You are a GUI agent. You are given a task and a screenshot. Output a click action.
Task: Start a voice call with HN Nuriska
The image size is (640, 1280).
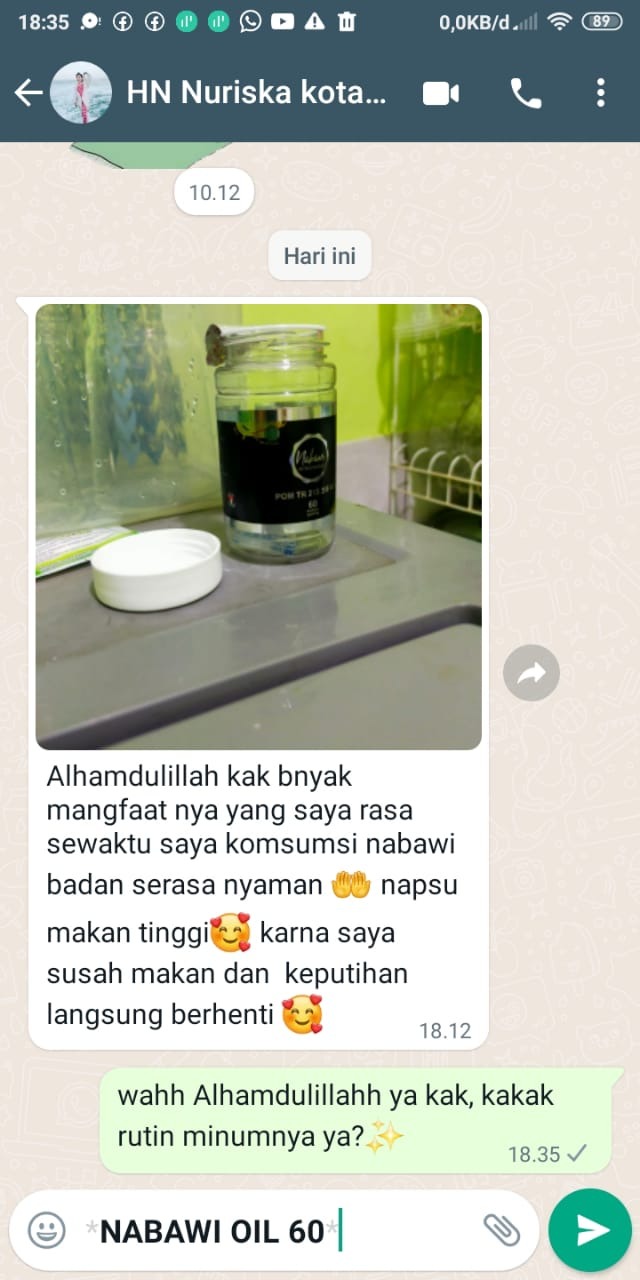click(x=526, y=93)
